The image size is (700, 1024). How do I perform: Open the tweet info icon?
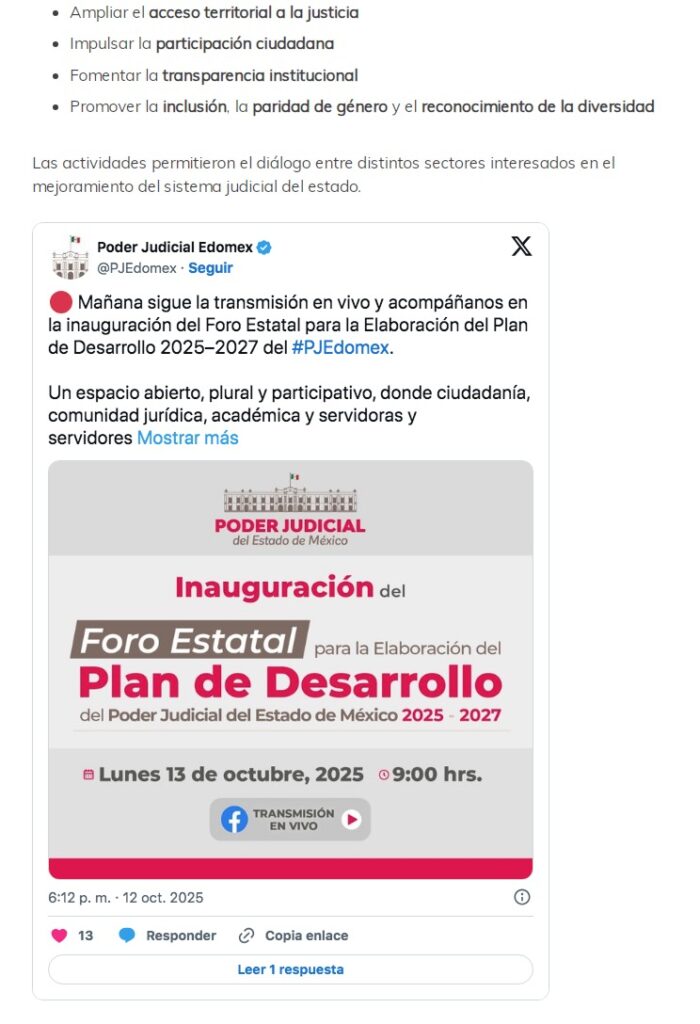click(521, 897)
